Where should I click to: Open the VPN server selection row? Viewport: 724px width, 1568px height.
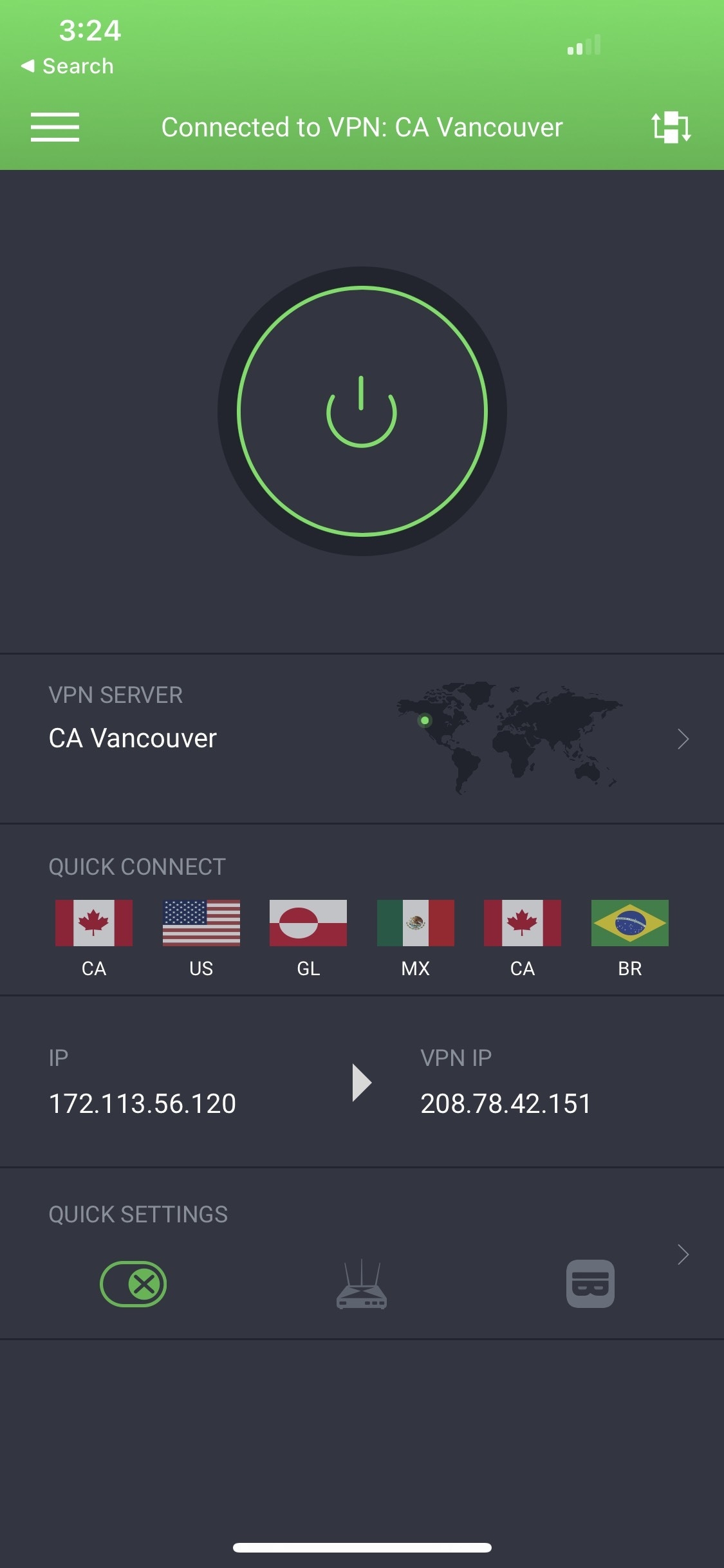click(x=362, y=738)
